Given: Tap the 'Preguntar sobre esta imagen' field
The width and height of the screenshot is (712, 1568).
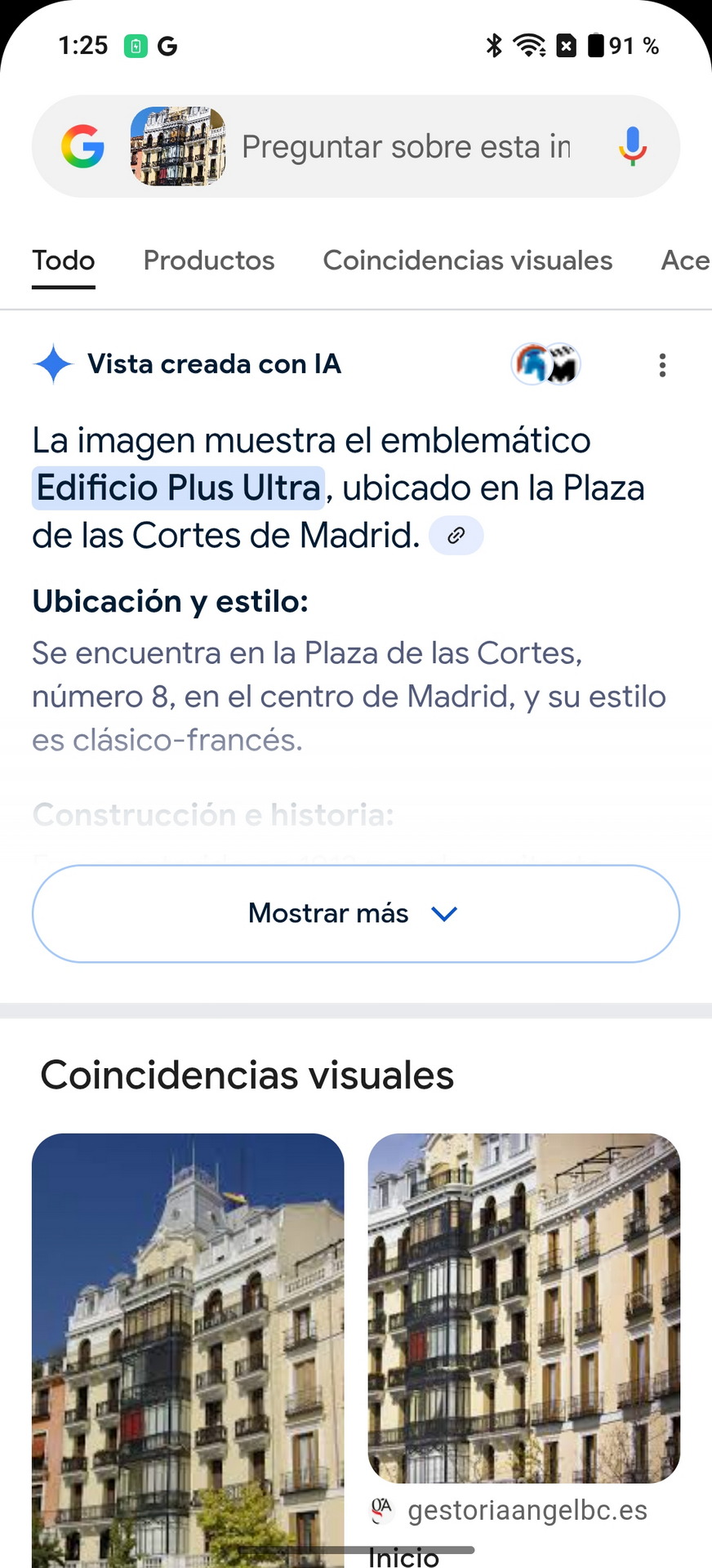Looking at the screenshot, I should [x=407, y=147].
